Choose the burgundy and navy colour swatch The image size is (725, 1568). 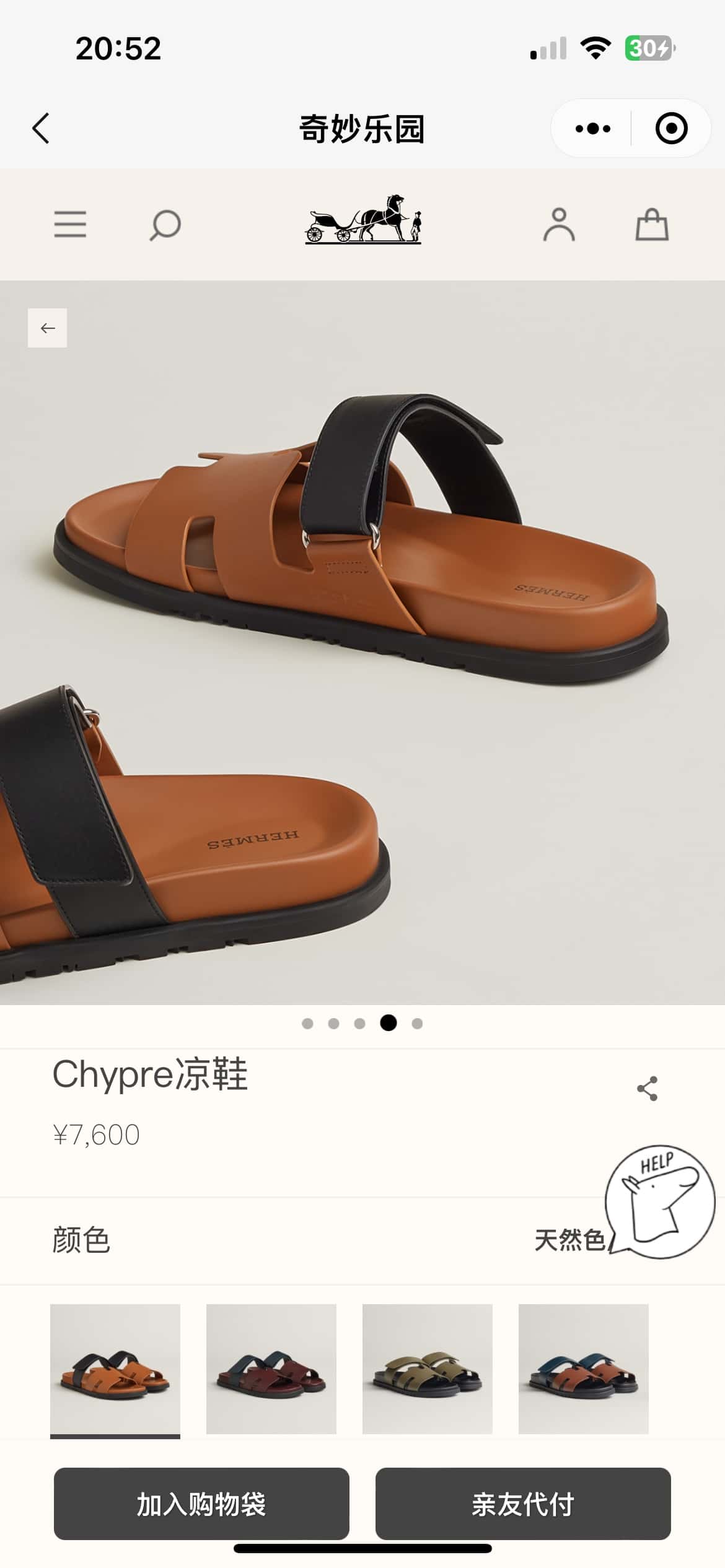click(271, 1369)
